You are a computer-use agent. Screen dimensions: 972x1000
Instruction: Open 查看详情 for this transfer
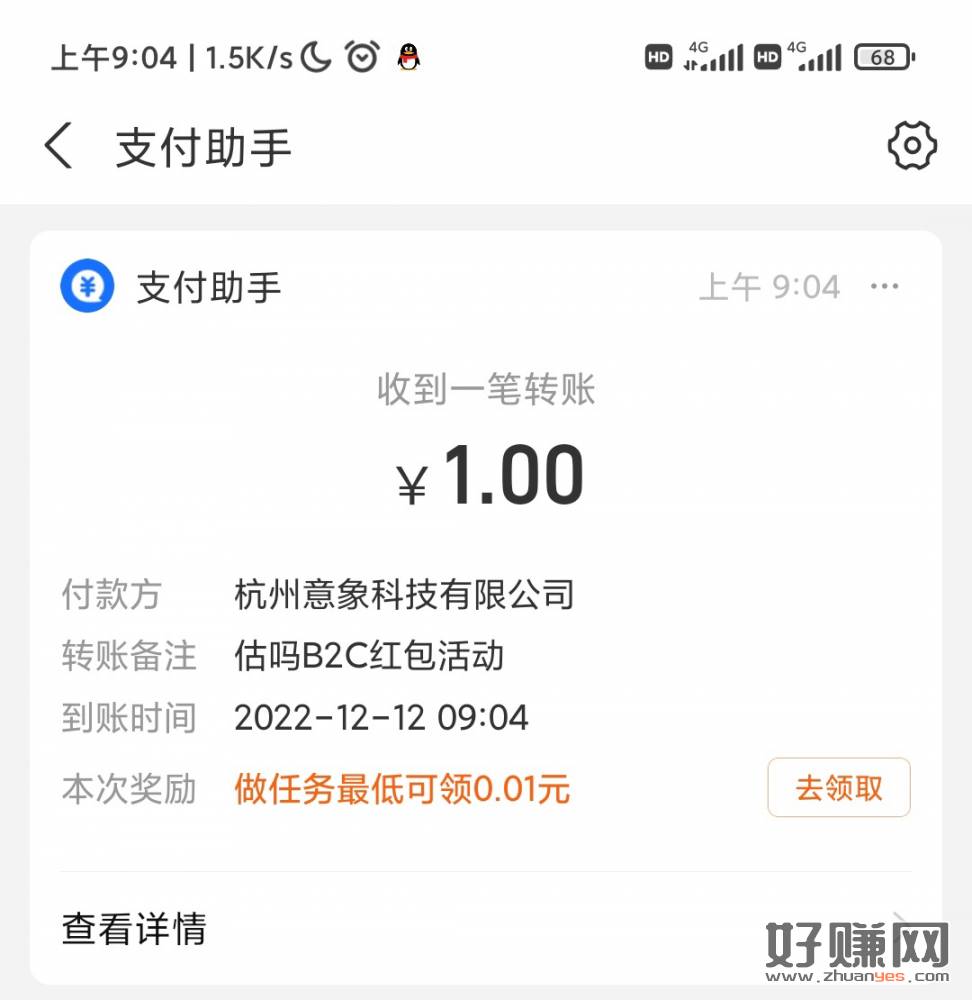click(x=135, y=928)
